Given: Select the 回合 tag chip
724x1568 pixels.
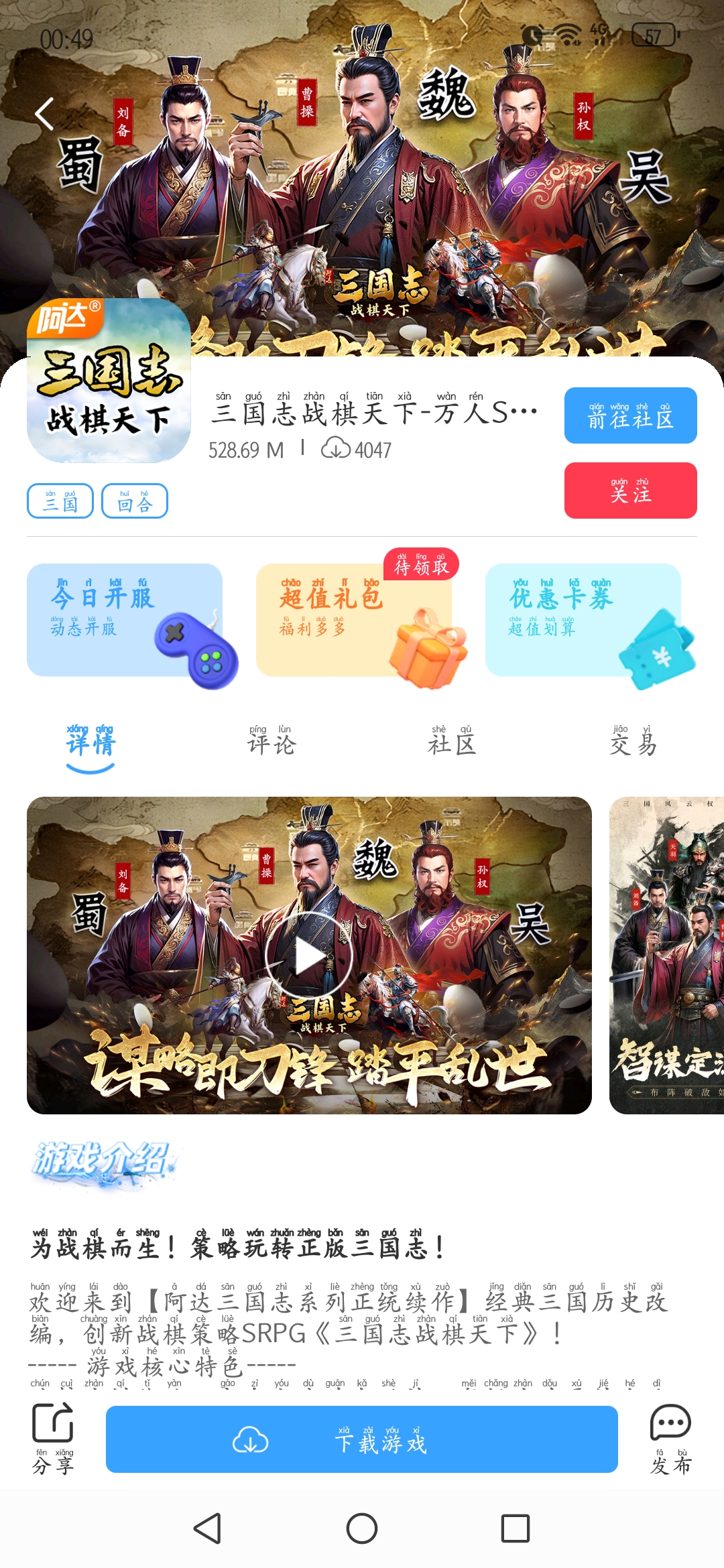Looking at the screenshot, I should click(x=135, y=501).
